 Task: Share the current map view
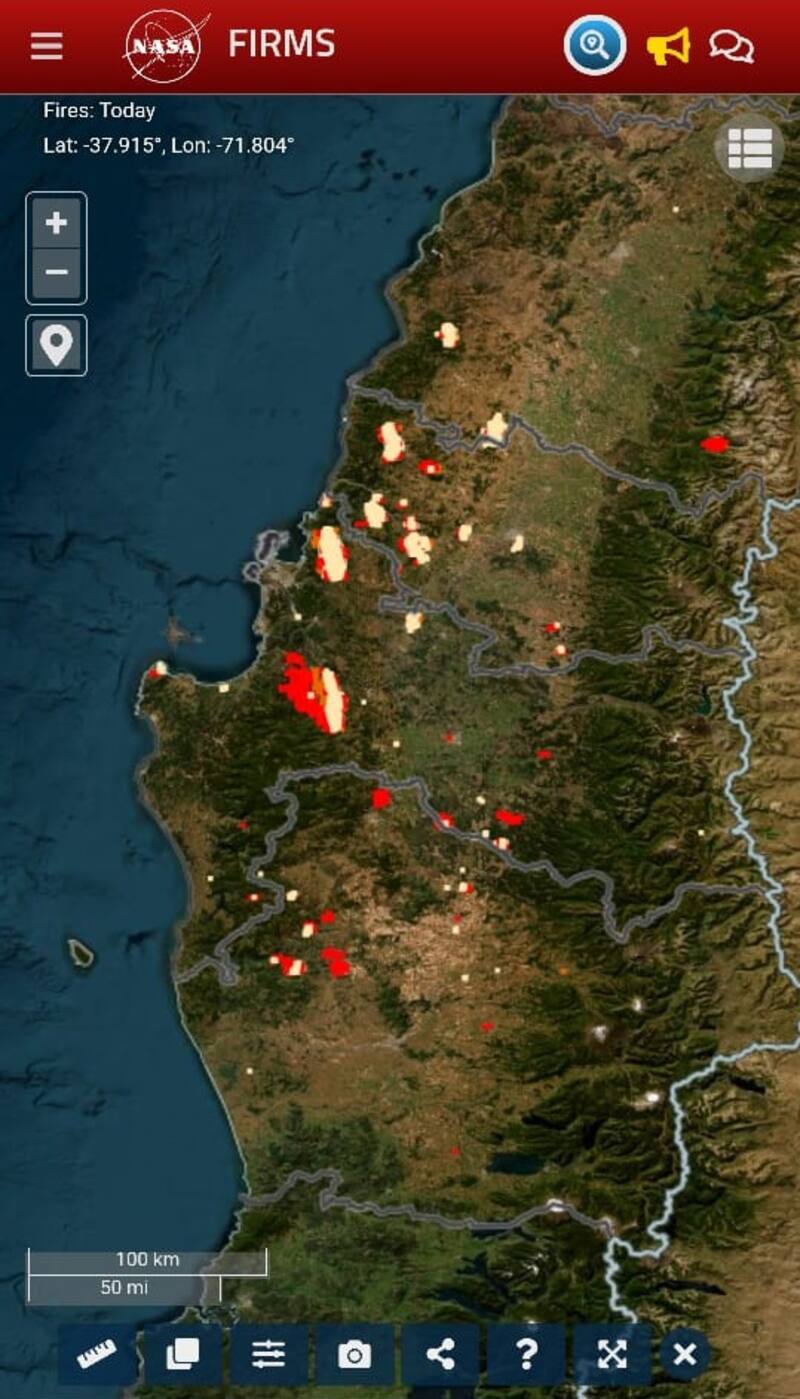[440, 1354]
